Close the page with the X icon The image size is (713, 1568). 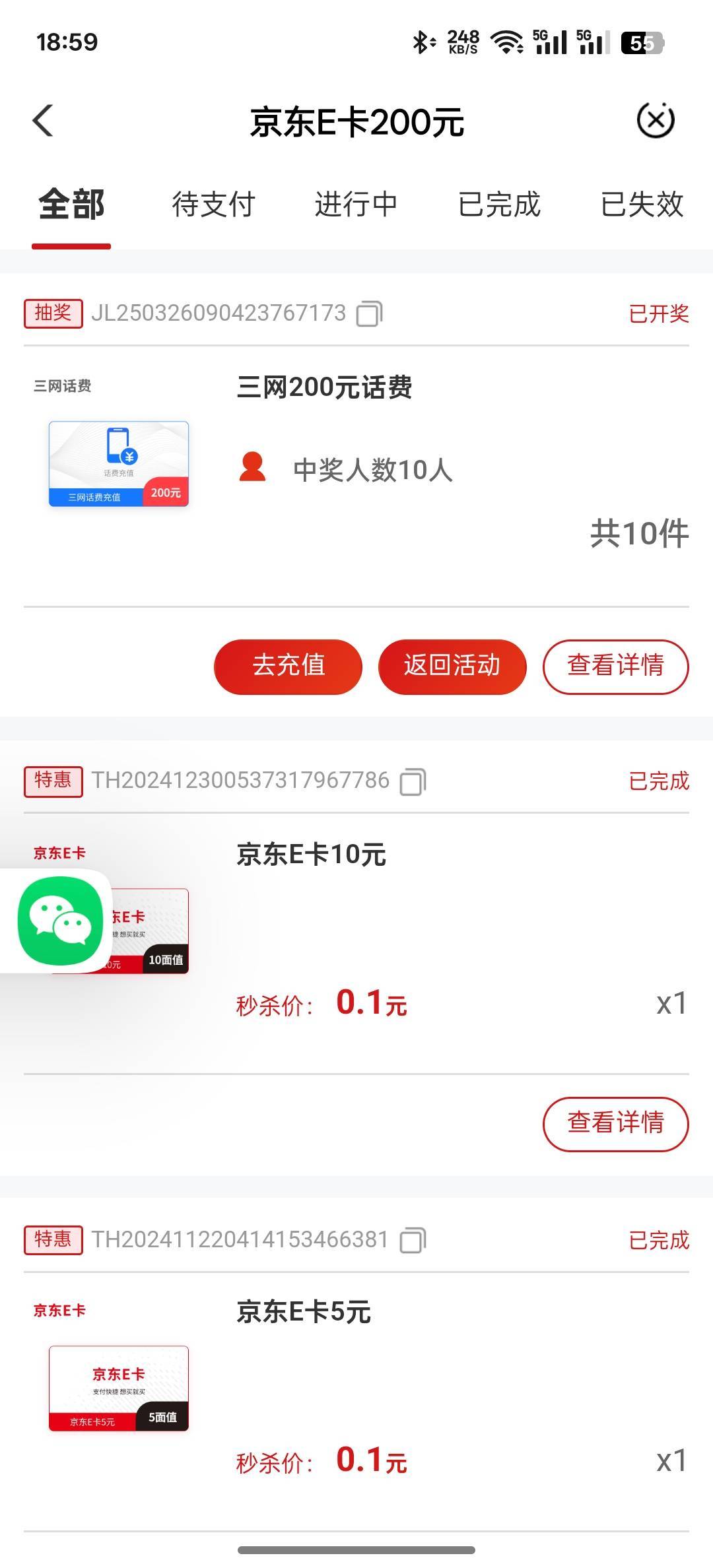coord(655,120)
